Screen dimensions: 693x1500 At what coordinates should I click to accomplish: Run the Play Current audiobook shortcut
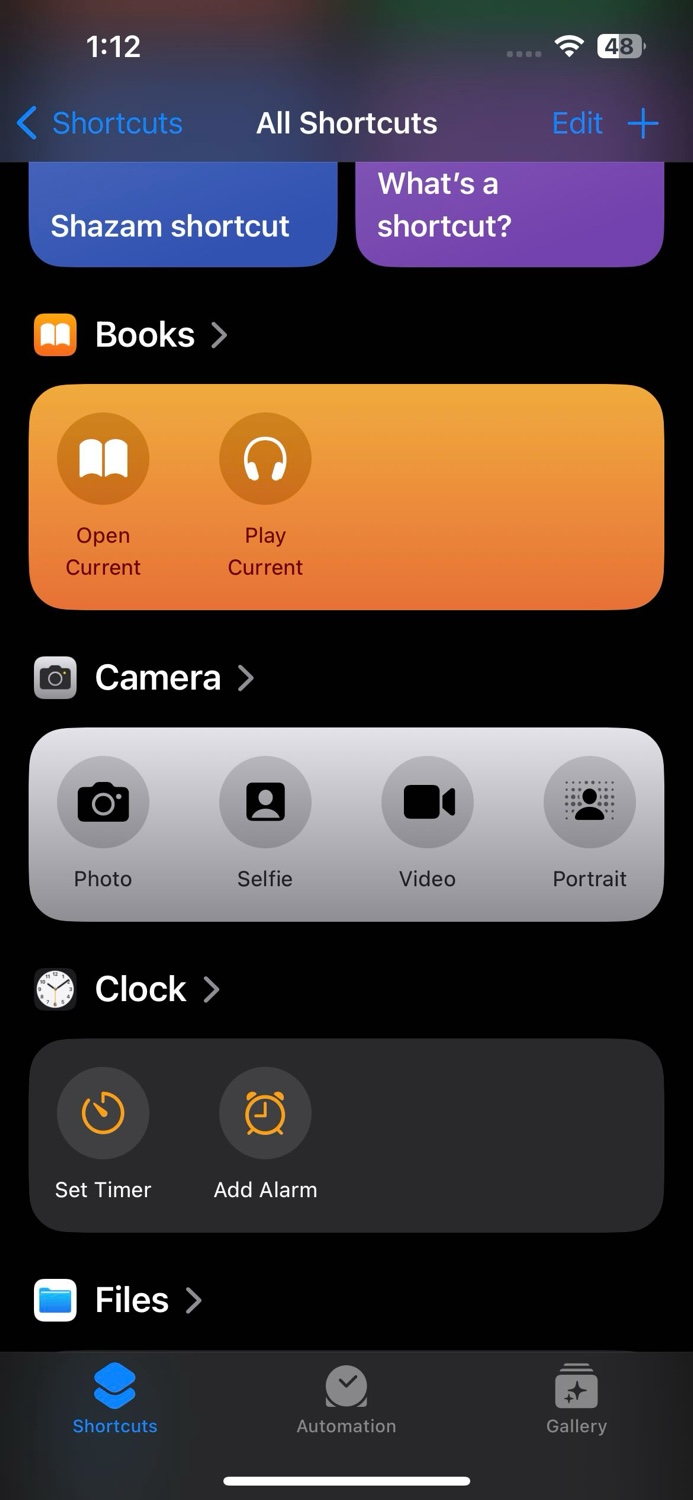[x=265, y=497]
